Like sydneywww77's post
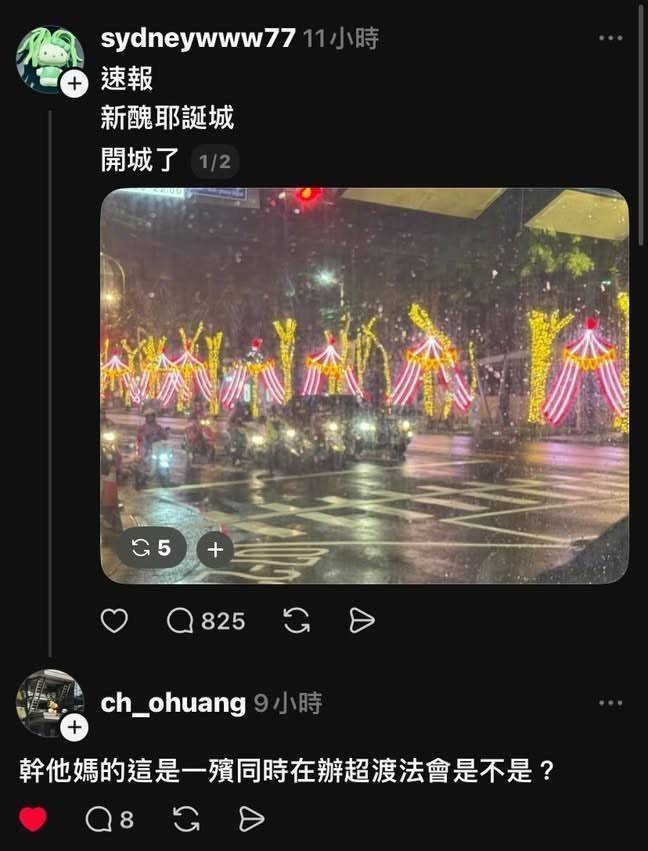Screen dimensions: 648x851 pos(115,621)
